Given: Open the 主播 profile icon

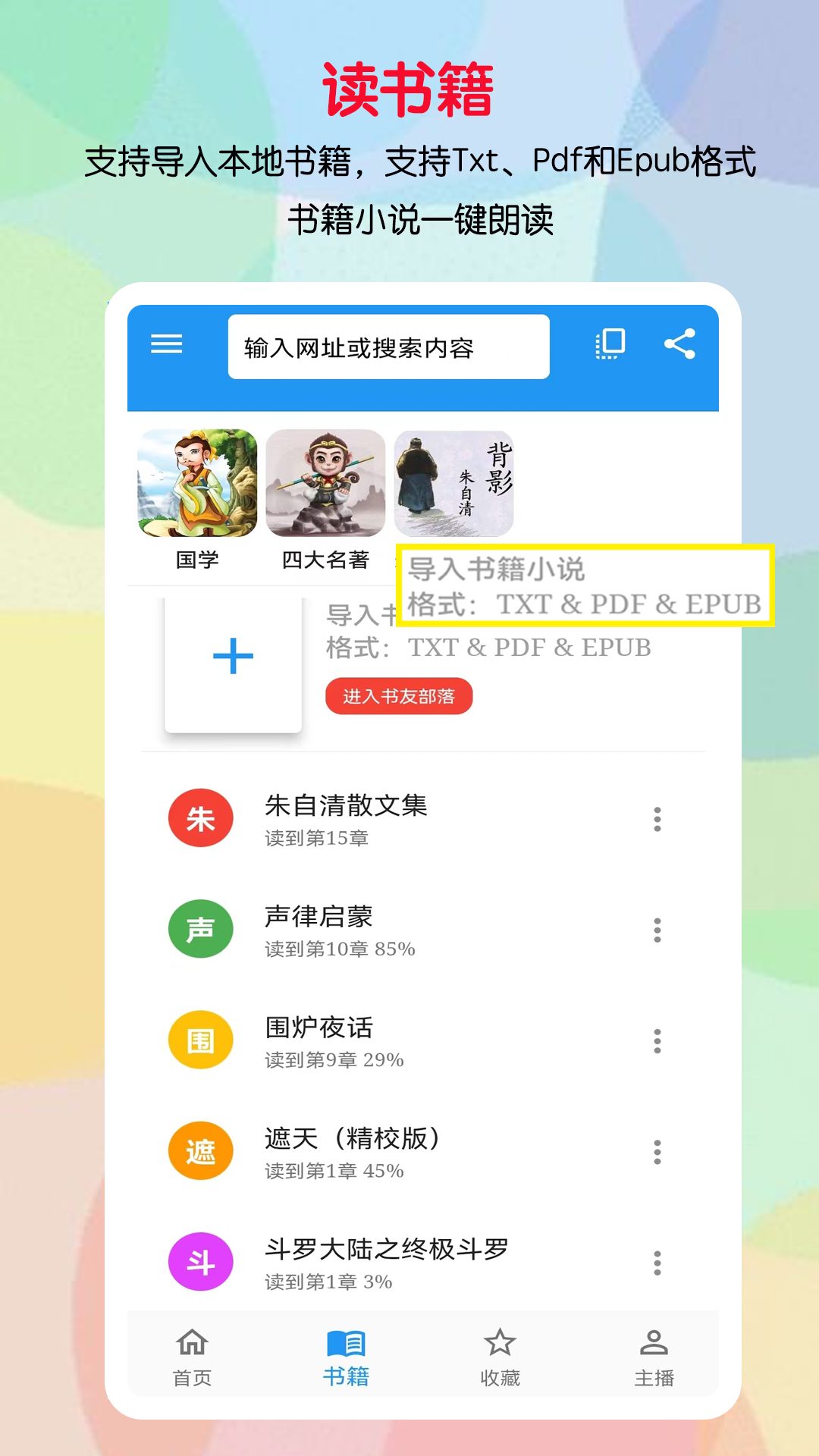Looking at the screenshot, I should point(654,1342).
